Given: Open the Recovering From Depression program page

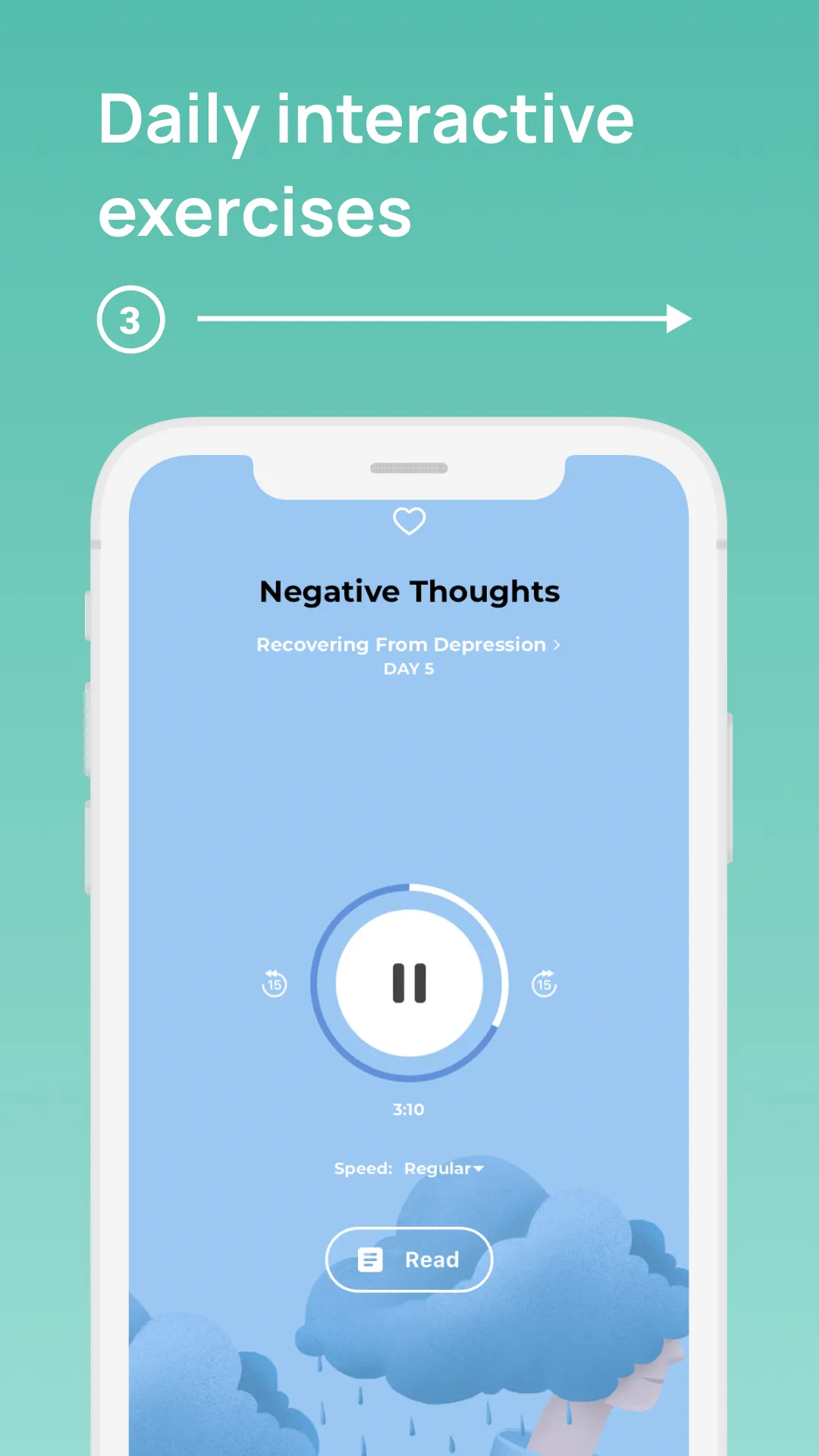Looking at the screenshot, I should [x=400, y=645].
